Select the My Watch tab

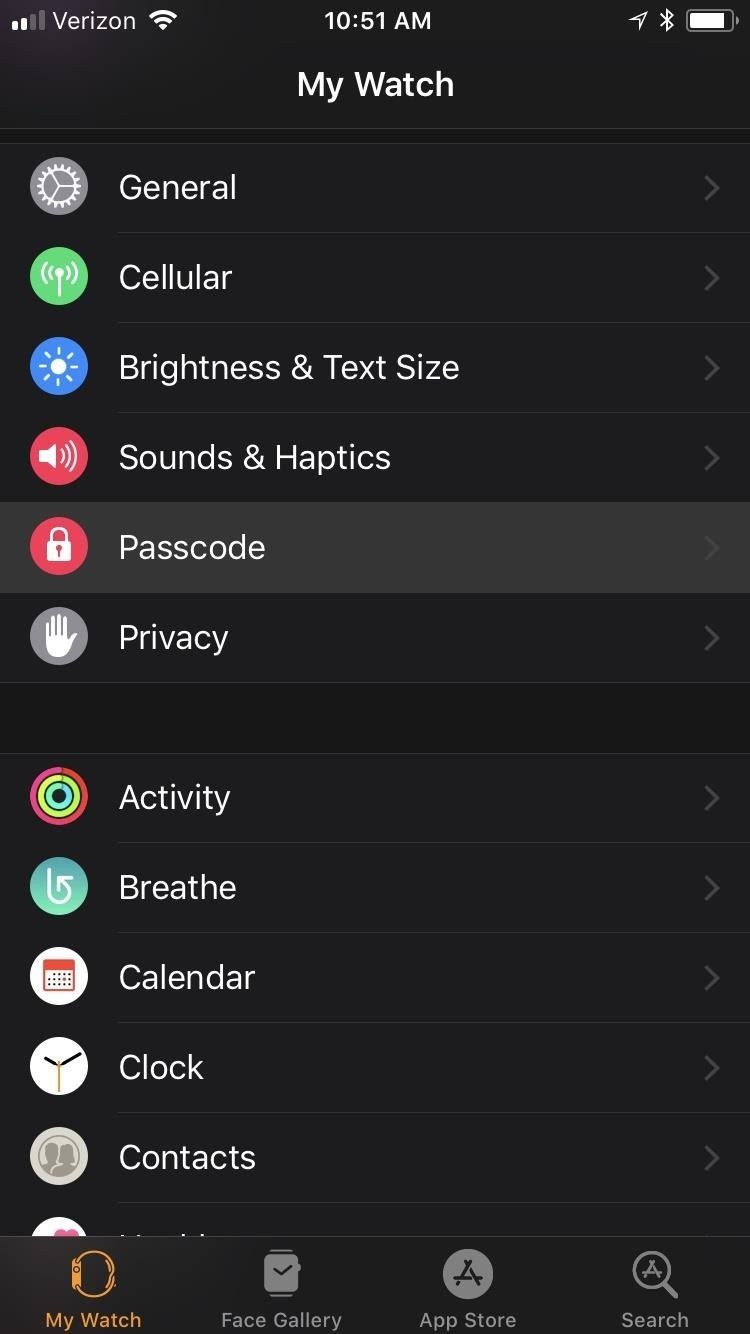(93, 1287)
